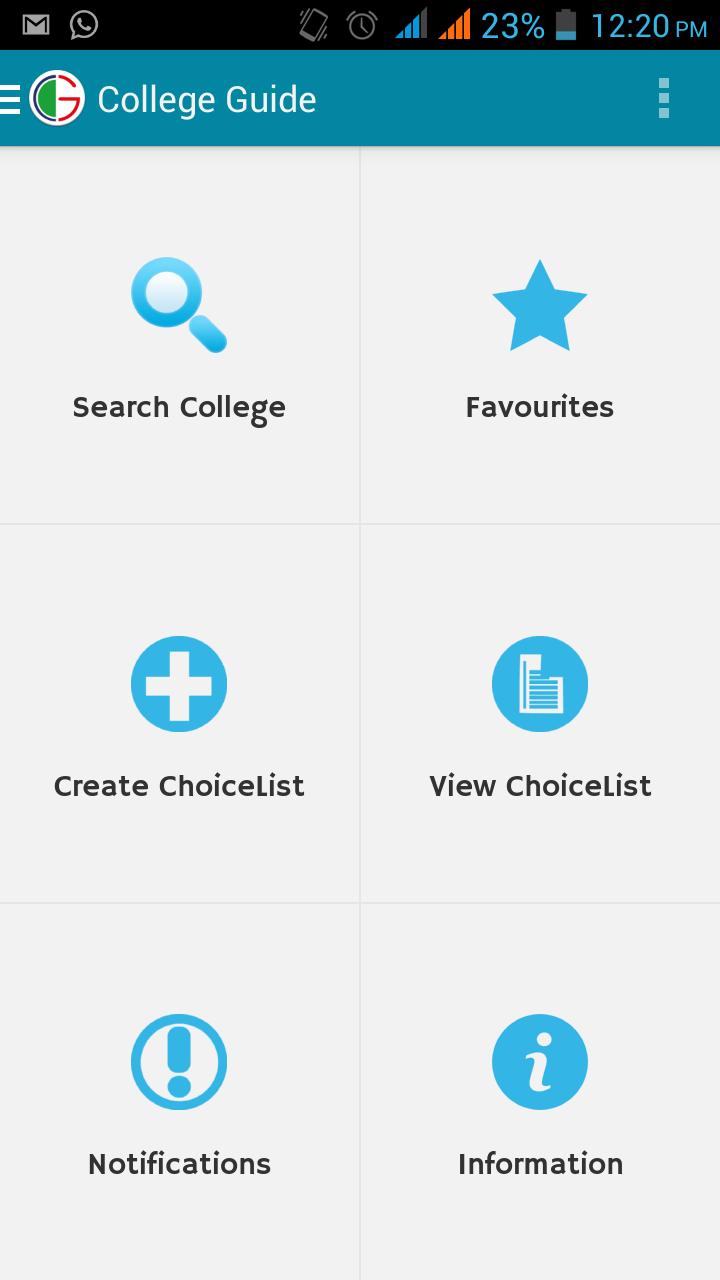This screenshot has width=720, height=1280.
Task: Open the overflow menu
Action: click(x=662, y=99)
